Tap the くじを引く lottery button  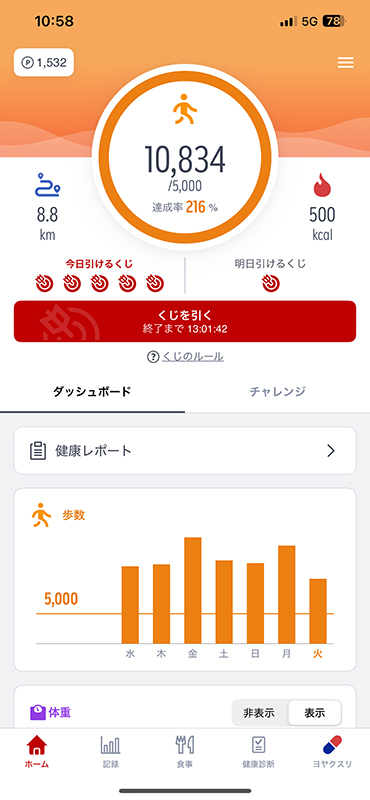[x=185, y=321]
